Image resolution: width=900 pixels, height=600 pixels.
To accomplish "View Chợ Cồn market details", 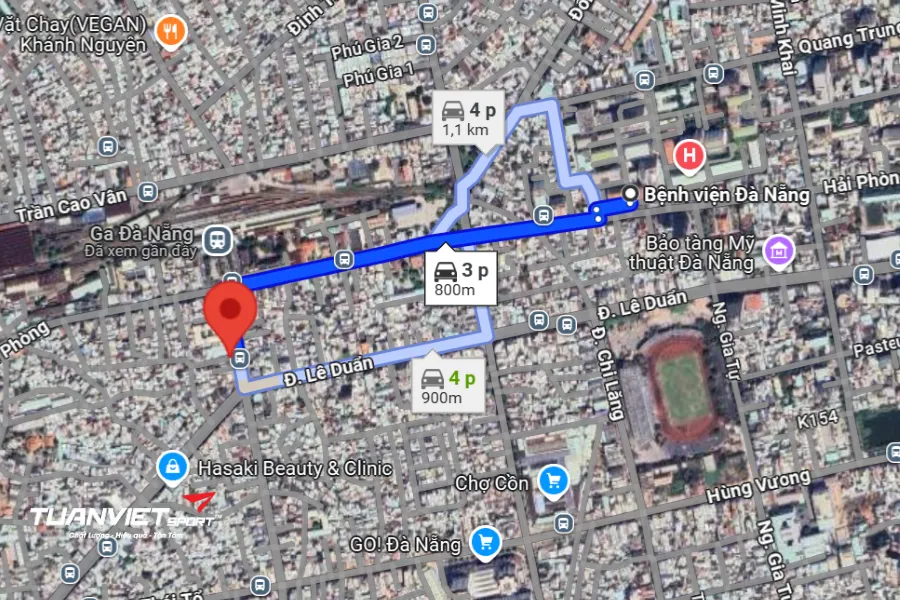I will click(551, 482).
